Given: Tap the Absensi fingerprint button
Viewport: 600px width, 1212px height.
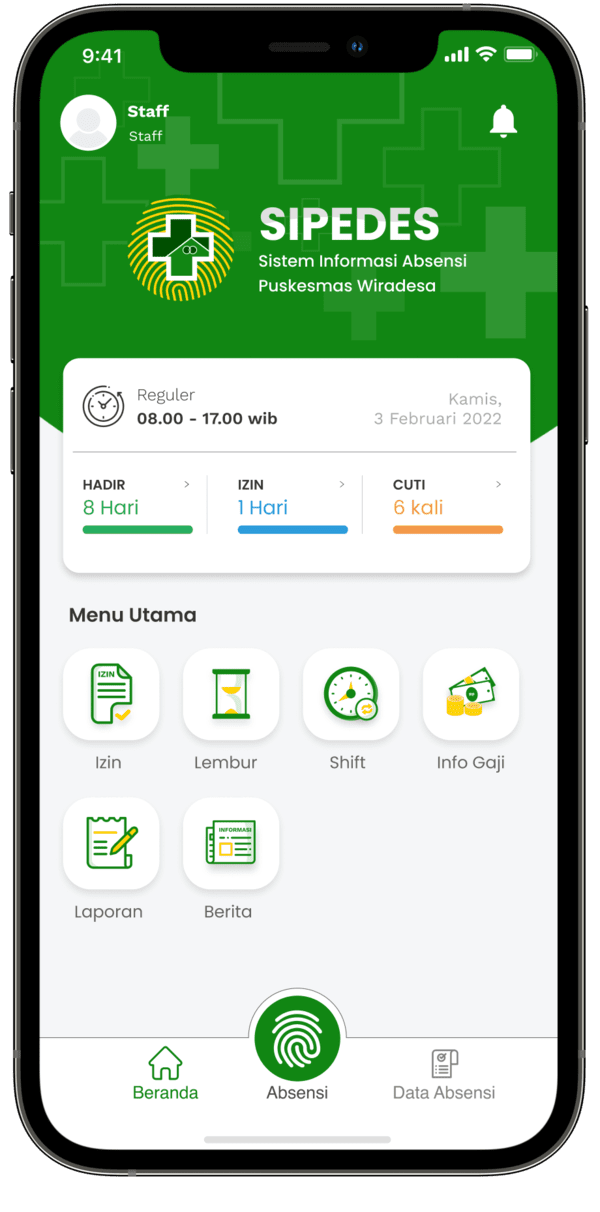Looking at the screenshot, I should pos(297,1040).
